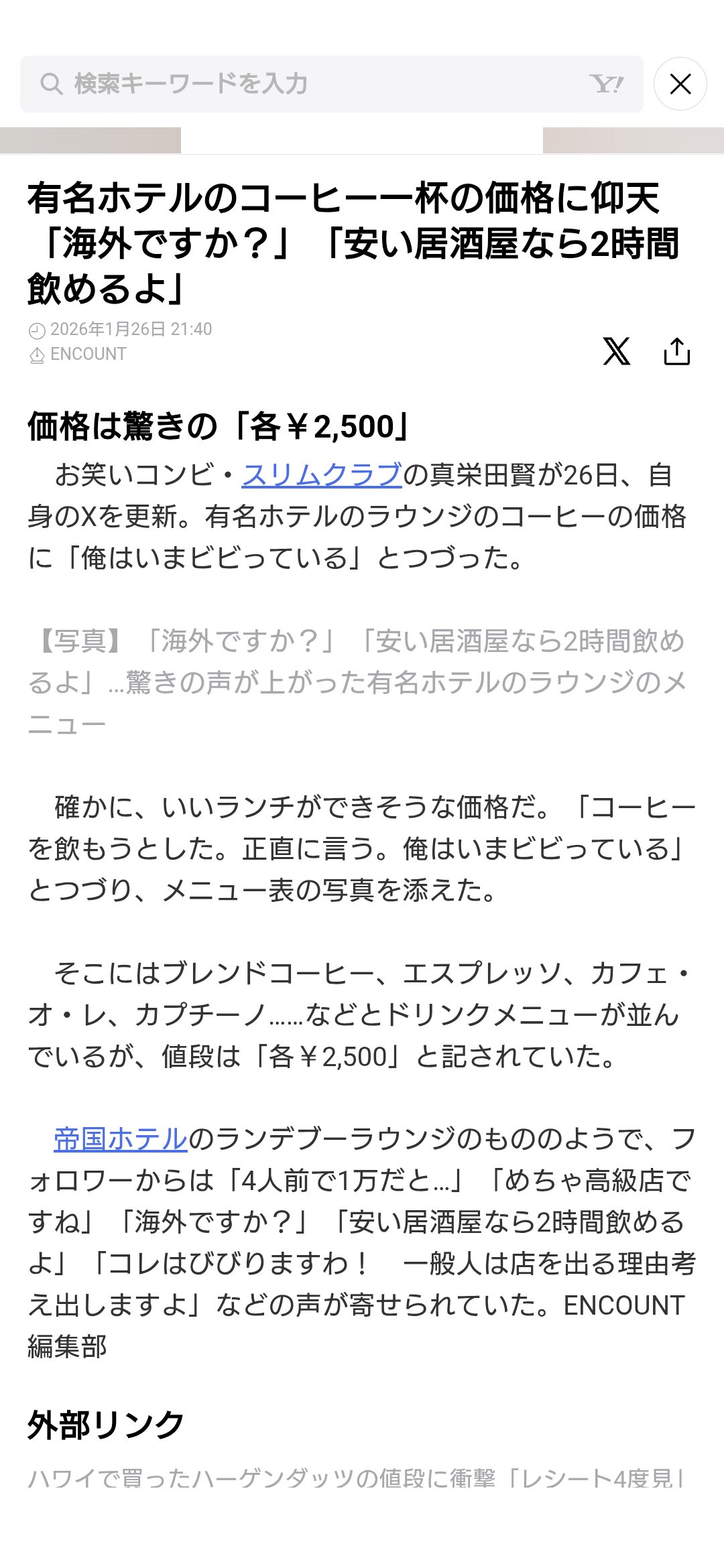The width and height of the screenshot is (724, 1568).
Task: Close the article with the X button
Action: 680,84
